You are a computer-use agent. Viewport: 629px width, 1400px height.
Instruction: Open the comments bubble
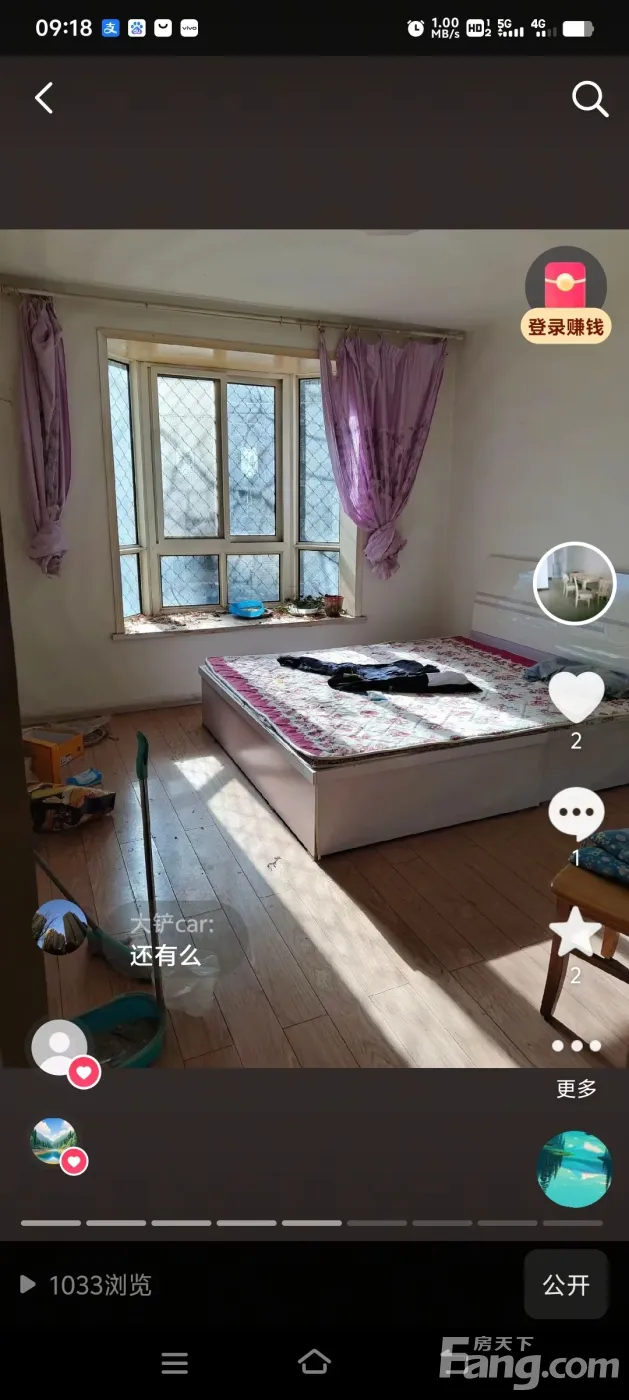pos(576,814)
